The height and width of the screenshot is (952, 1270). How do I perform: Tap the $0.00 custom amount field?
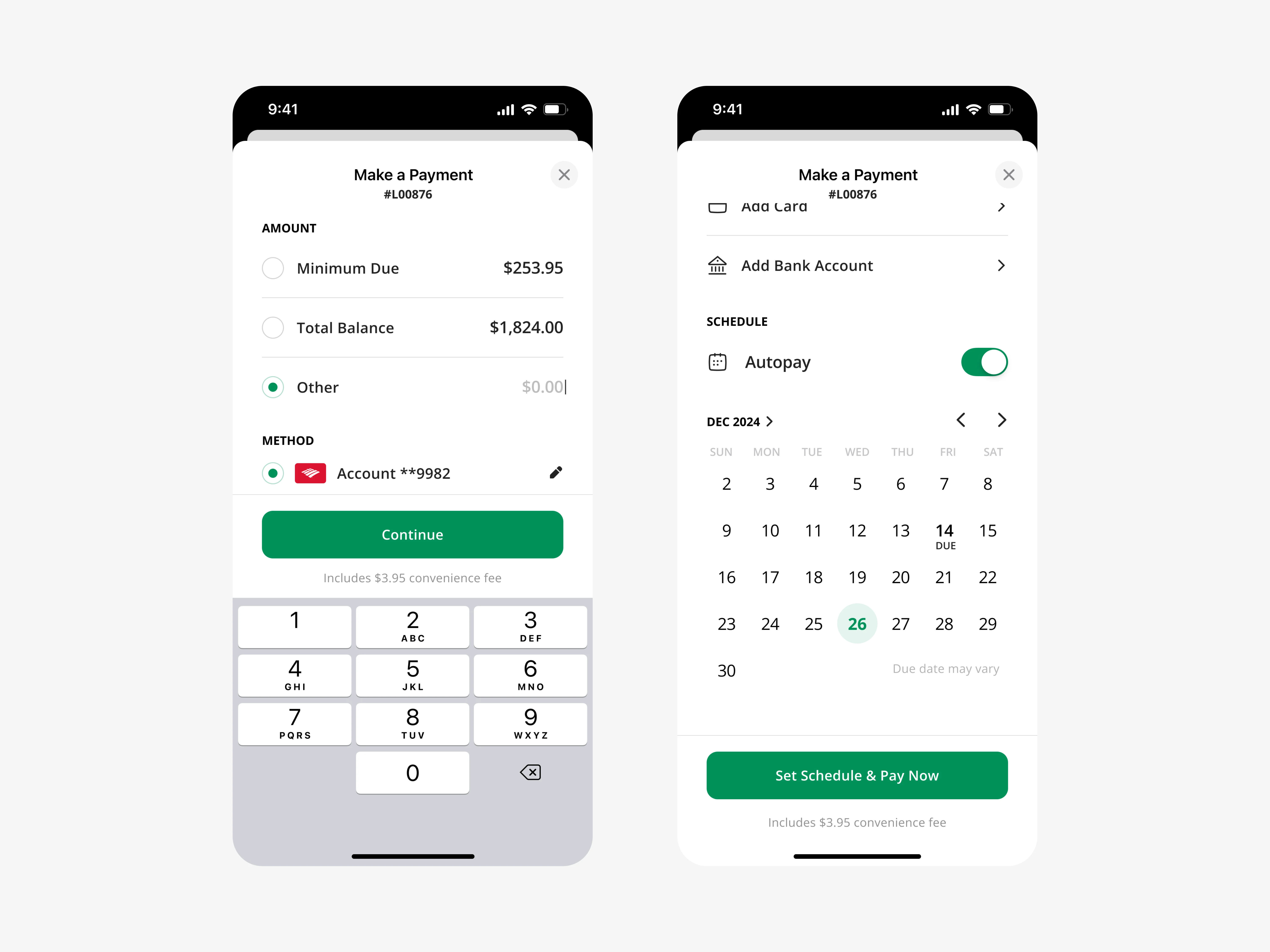click(x=542, y=387)
